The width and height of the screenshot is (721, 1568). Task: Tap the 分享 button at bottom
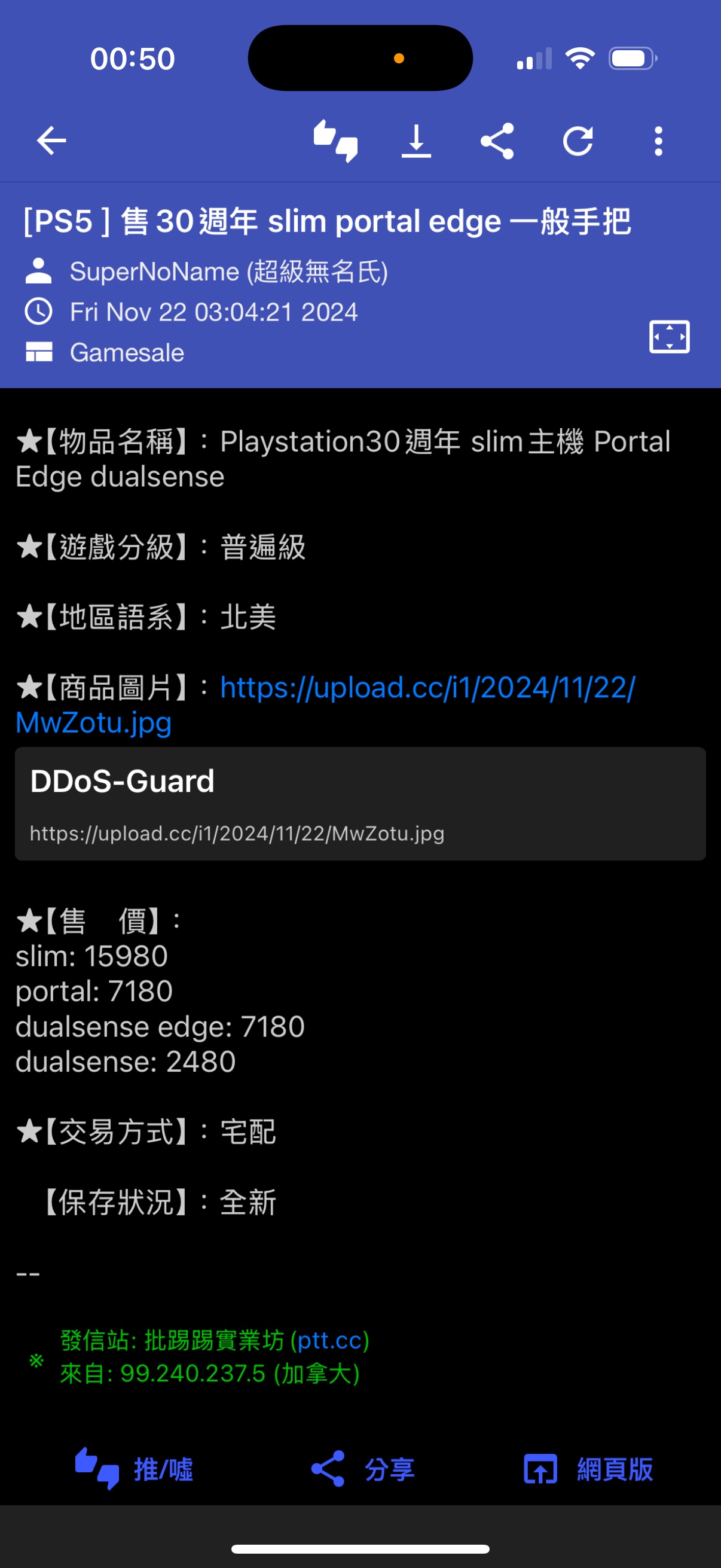(363, 1469)
